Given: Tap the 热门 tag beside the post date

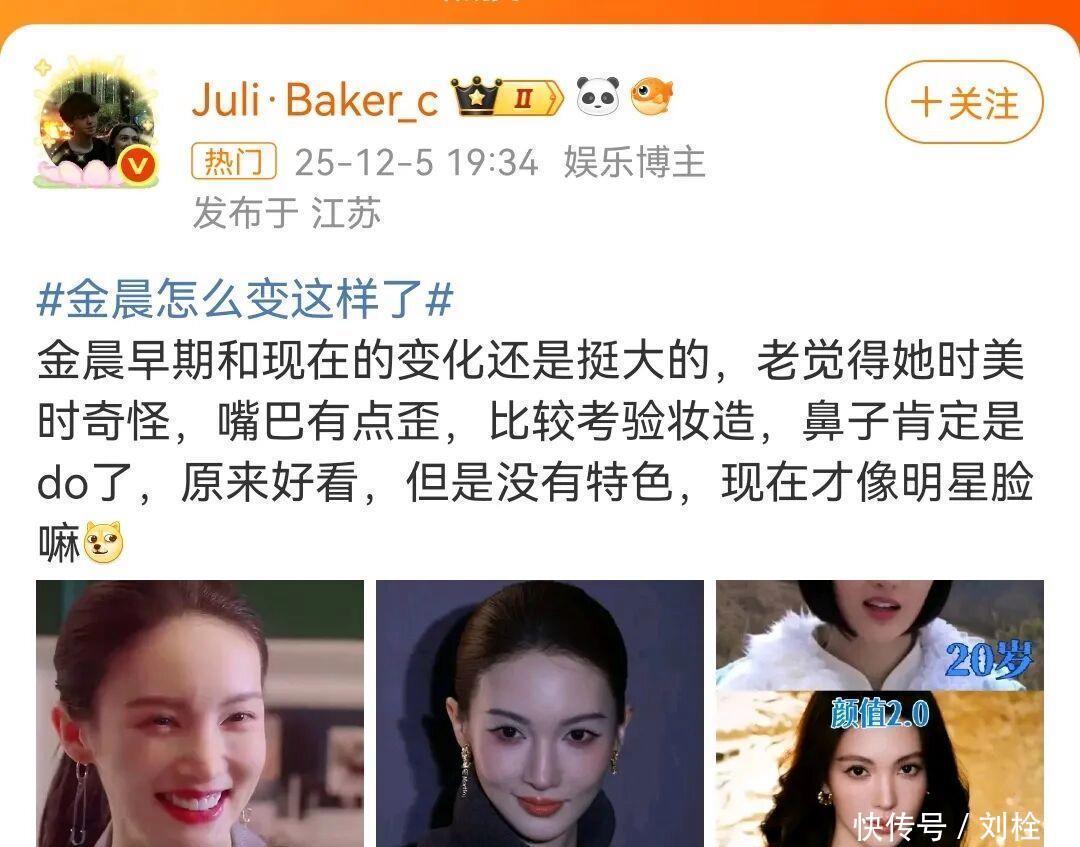Looking at the screenshot, I should pyautogui.click(x=234, y=162).
